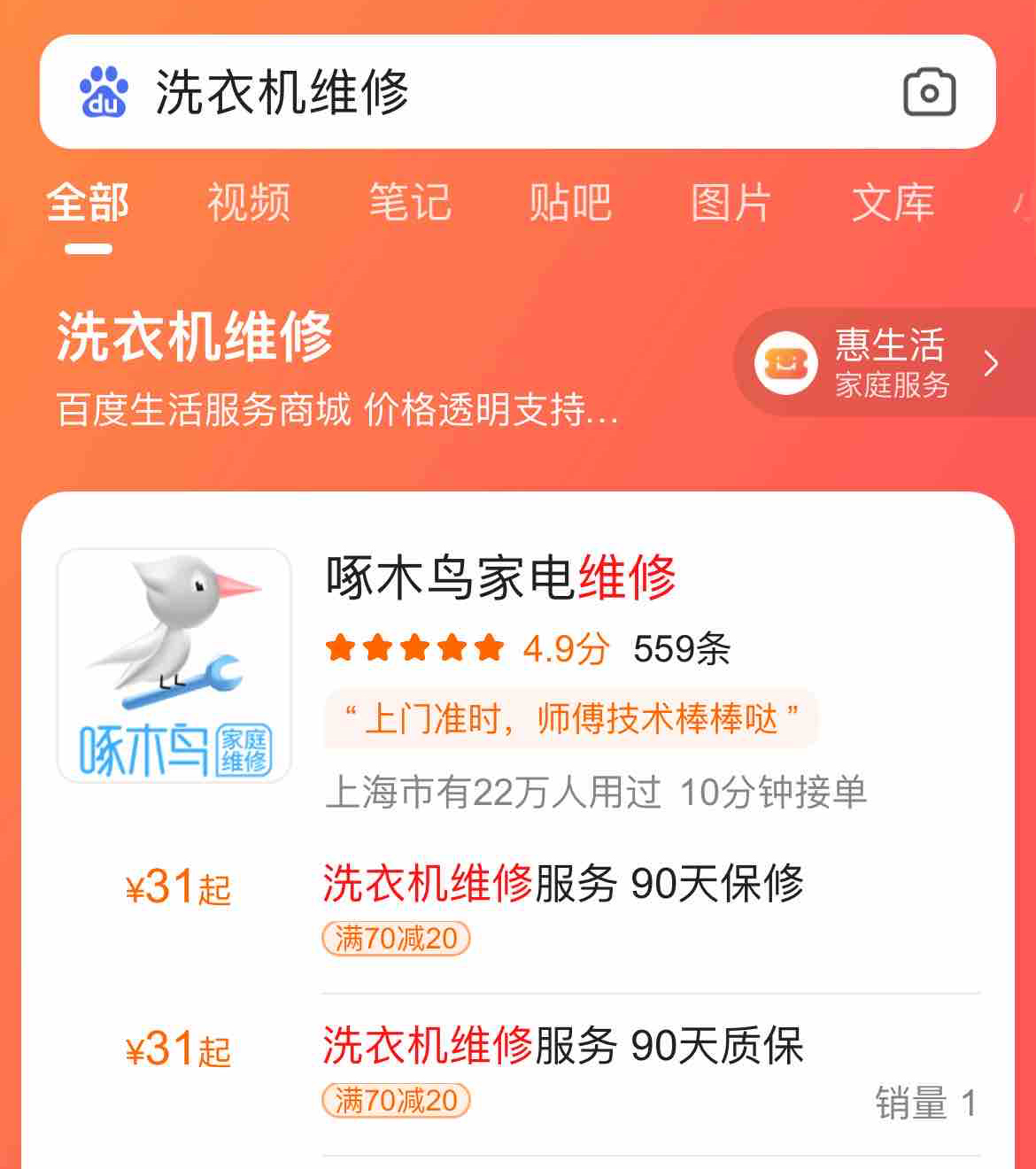The image size is (1036, 1169).
Task: Open 洗衣机维修服务 90天质保 item
Action: (563, 1046)
